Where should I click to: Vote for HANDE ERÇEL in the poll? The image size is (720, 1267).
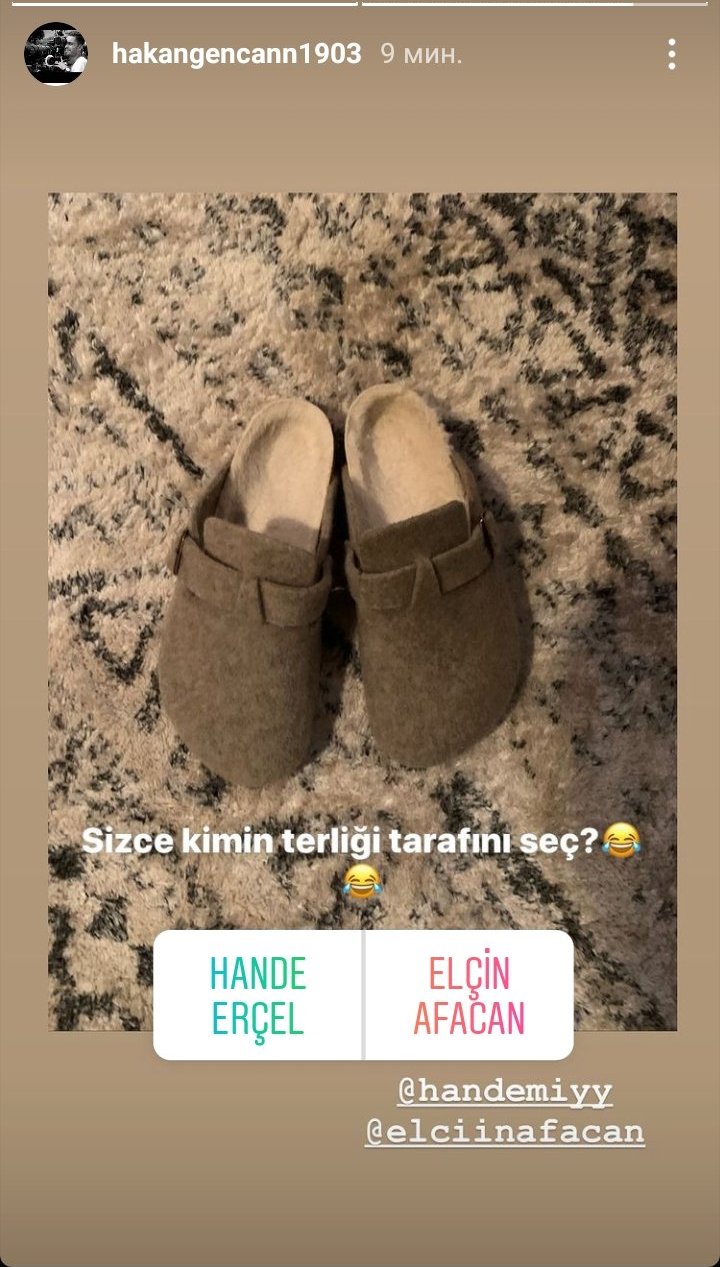tap(258, 995)
